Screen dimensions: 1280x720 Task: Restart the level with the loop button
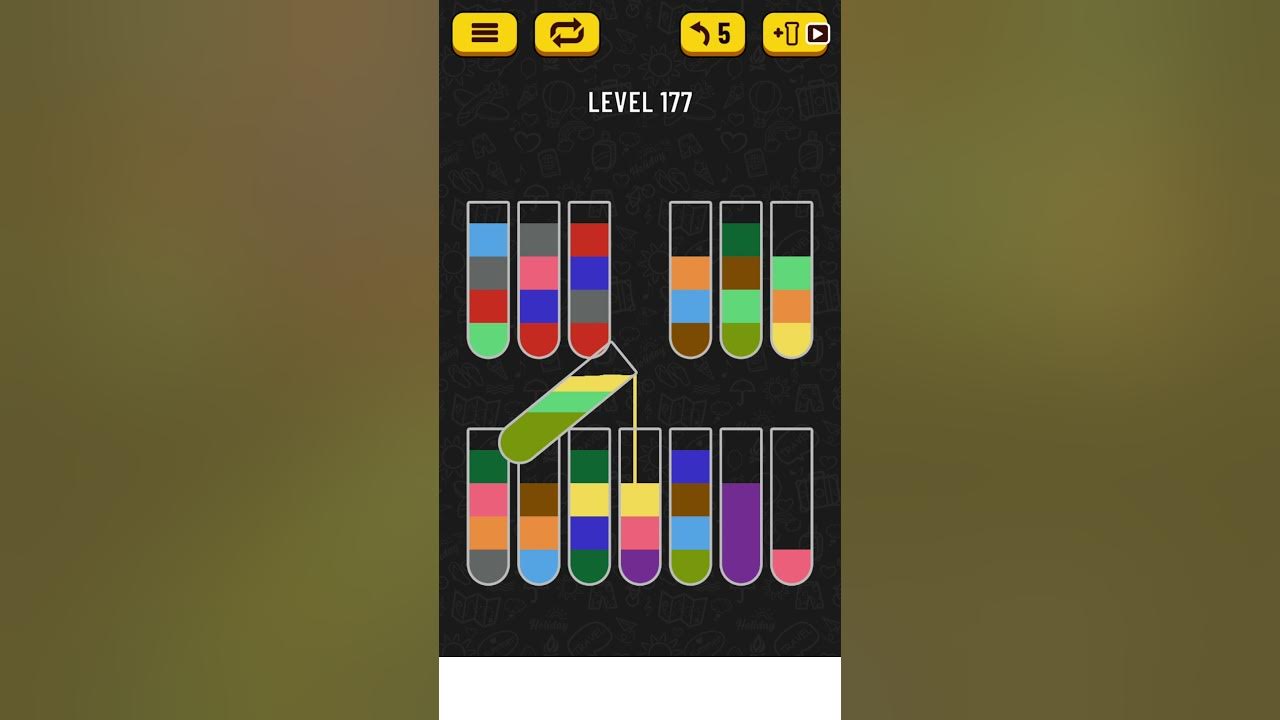567,34
